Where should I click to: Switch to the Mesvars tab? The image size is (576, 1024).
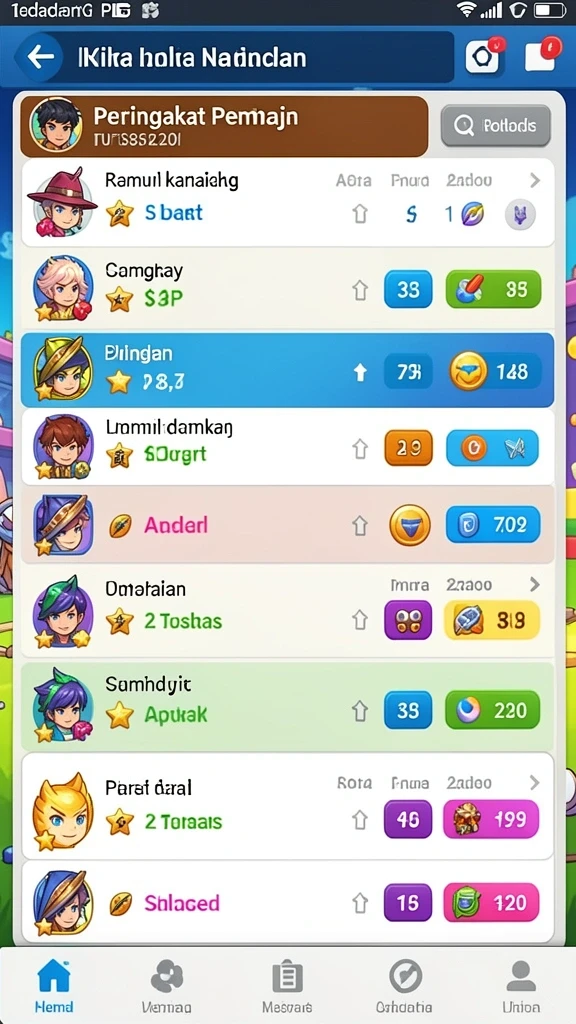pos(287,985)
